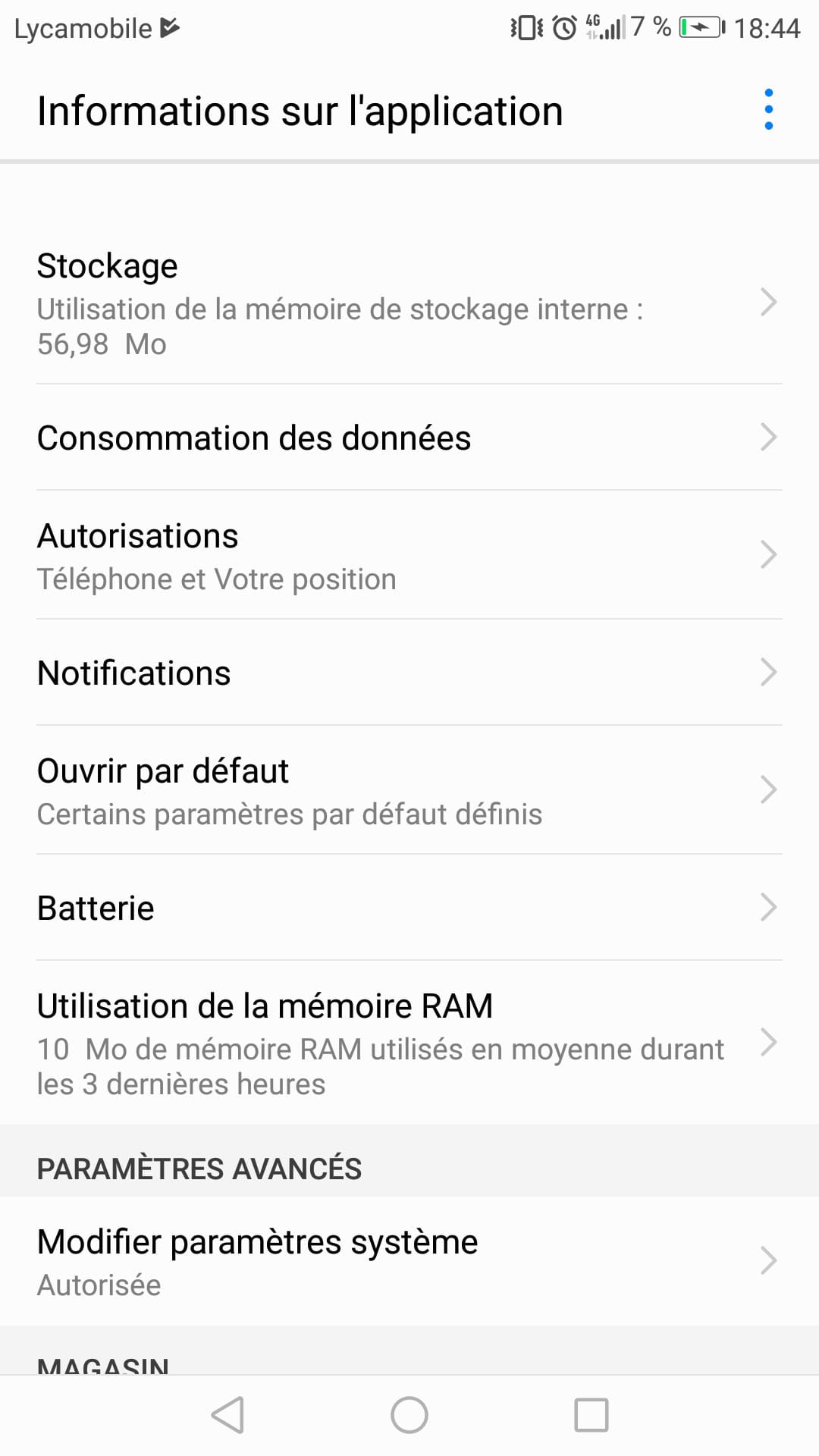View Consommation des données details
The width and height of the screenshot is (819, 1456).
pos(409,438)
